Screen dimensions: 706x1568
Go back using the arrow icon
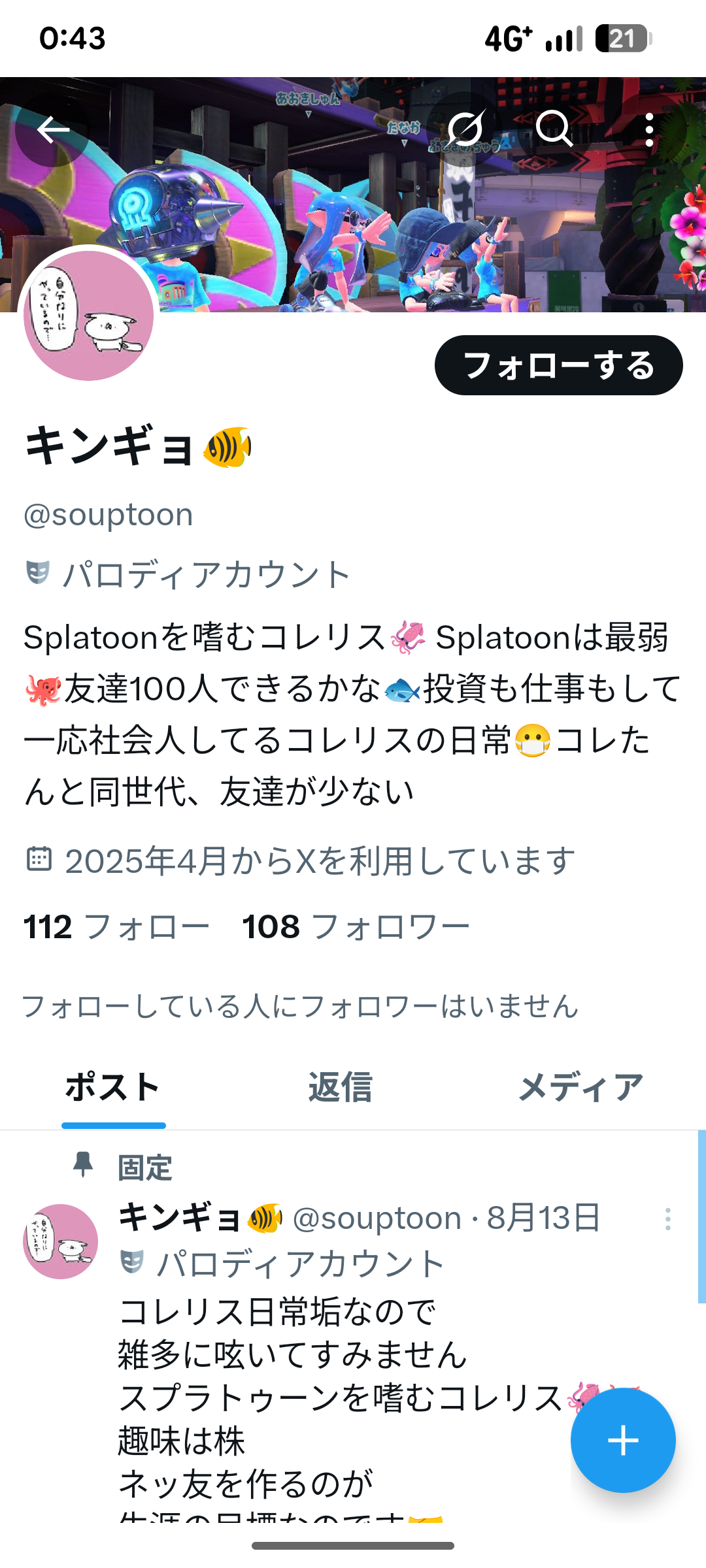52,129
